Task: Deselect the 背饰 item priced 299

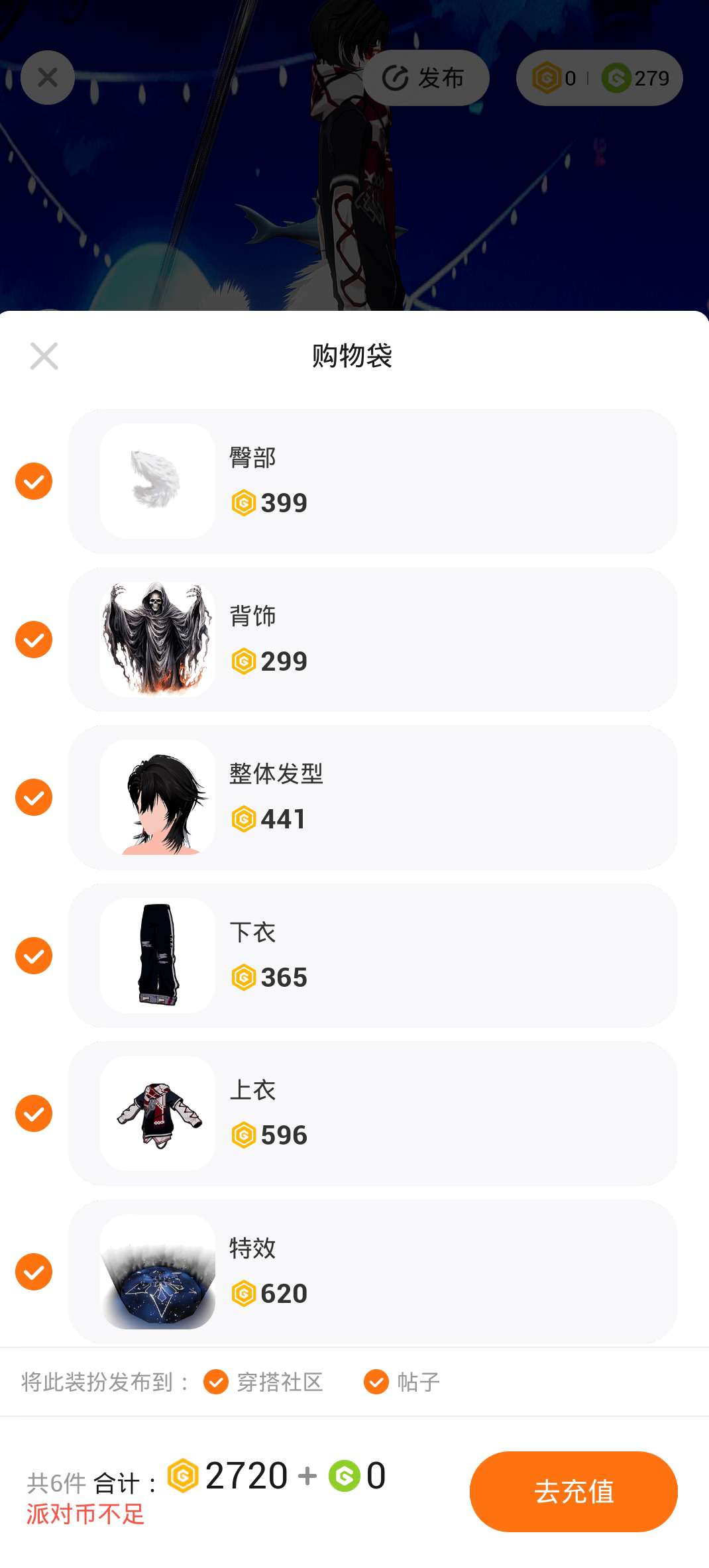Action: pos(34,640)
